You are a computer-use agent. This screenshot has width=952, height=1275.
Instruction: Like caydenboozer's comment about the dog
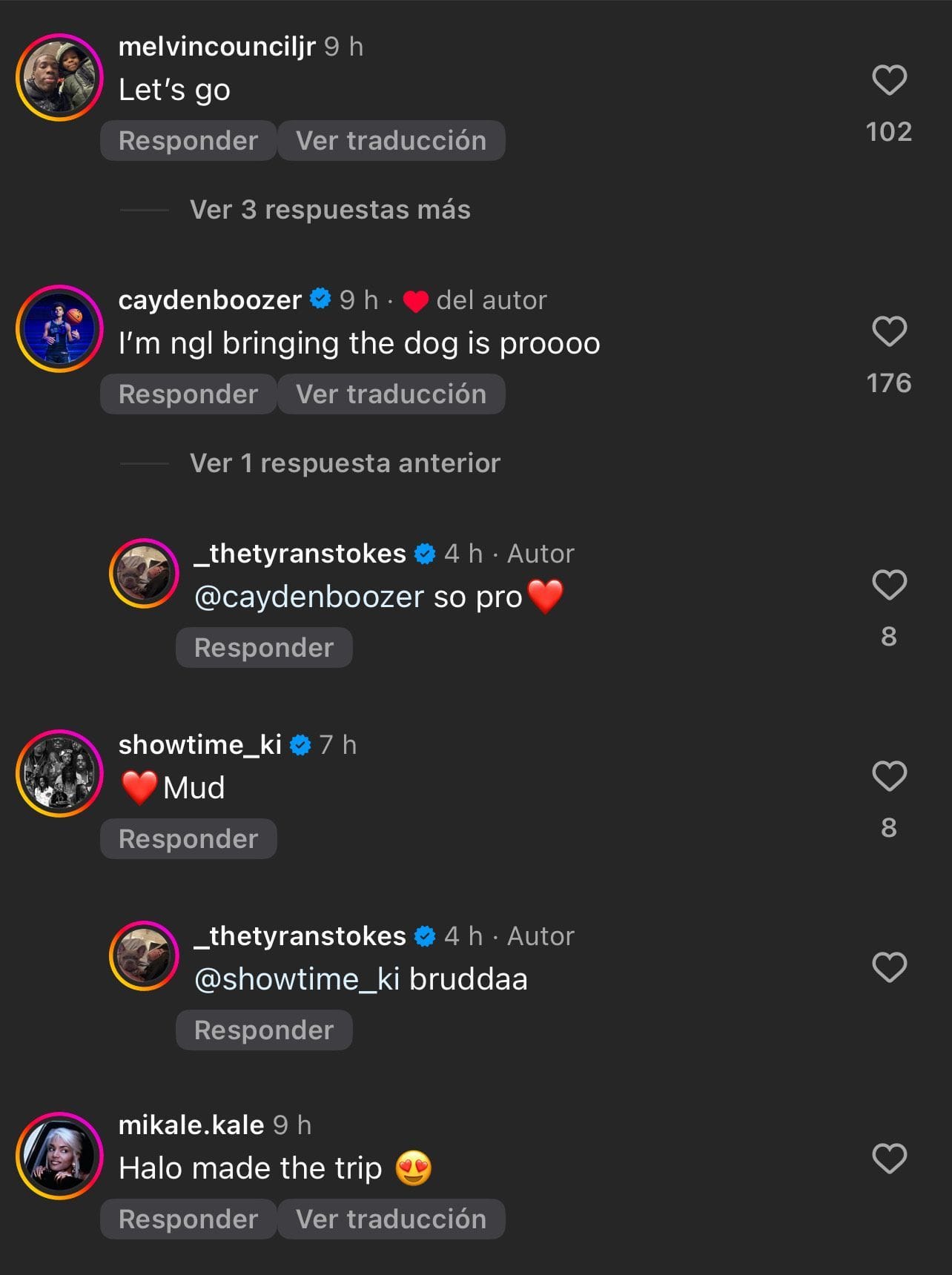tap(889, 331)
